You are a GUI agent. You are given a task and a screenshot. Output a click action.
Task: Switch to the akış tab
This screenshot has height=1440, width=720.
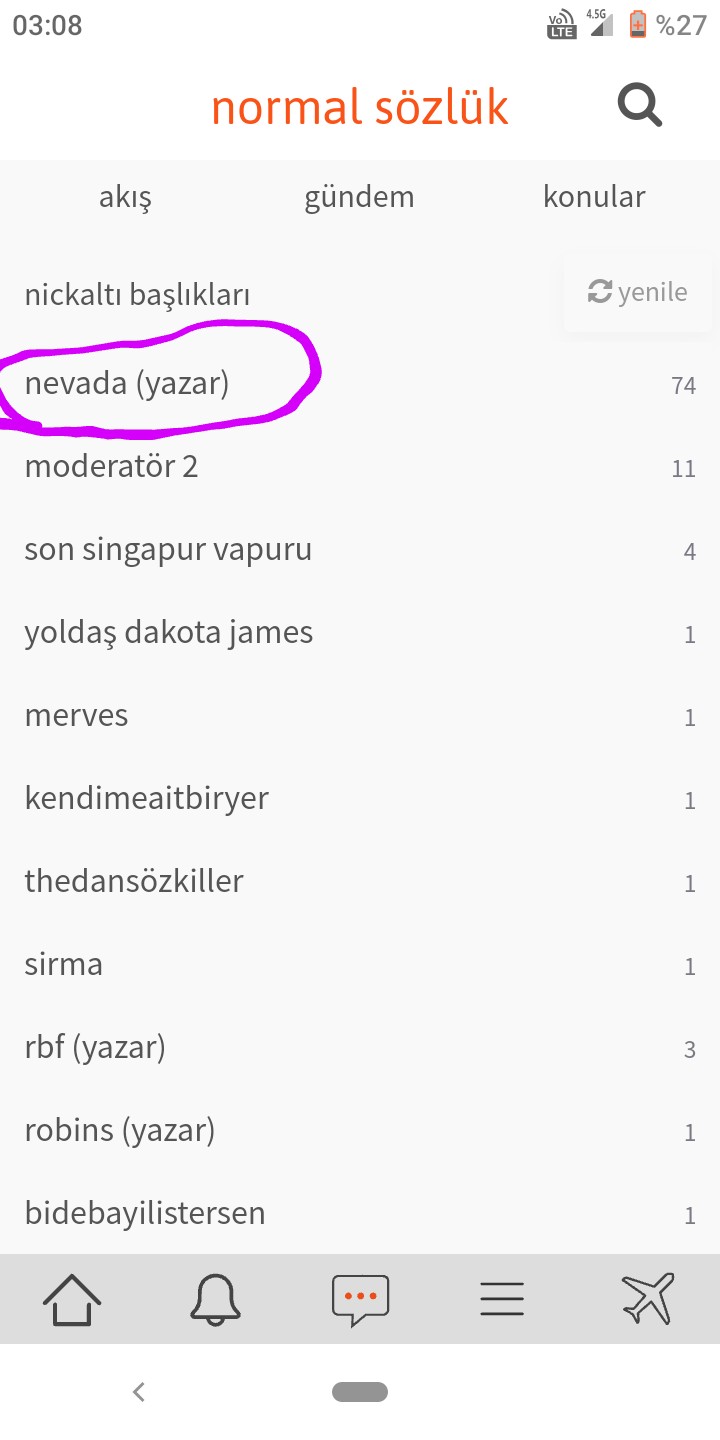click(125, 197)
